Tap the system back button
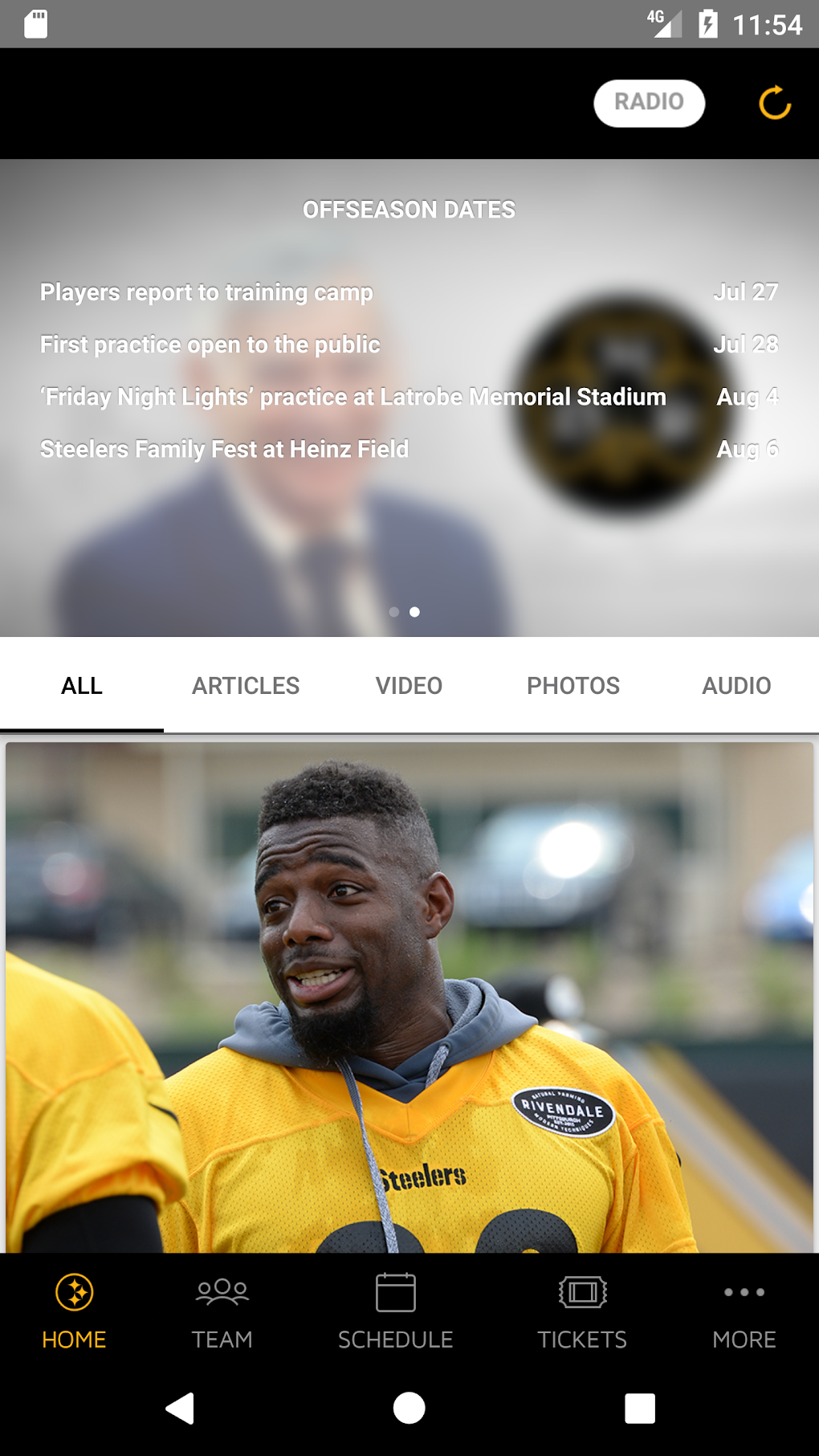 180,1408
